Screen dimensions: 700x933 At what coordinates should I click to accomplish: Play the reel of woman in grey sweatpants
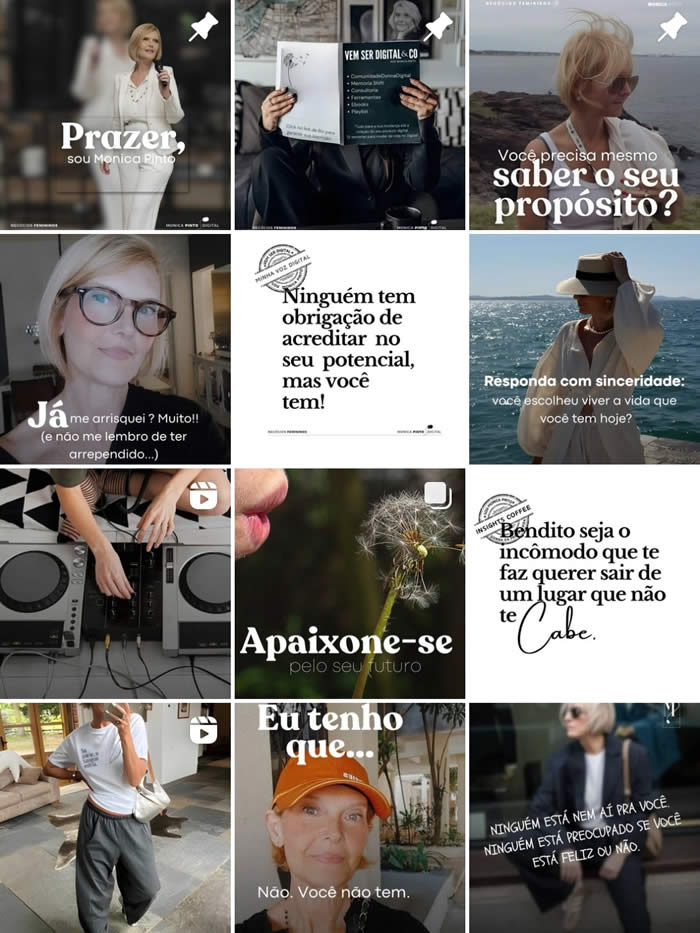(x=115, y=817)
